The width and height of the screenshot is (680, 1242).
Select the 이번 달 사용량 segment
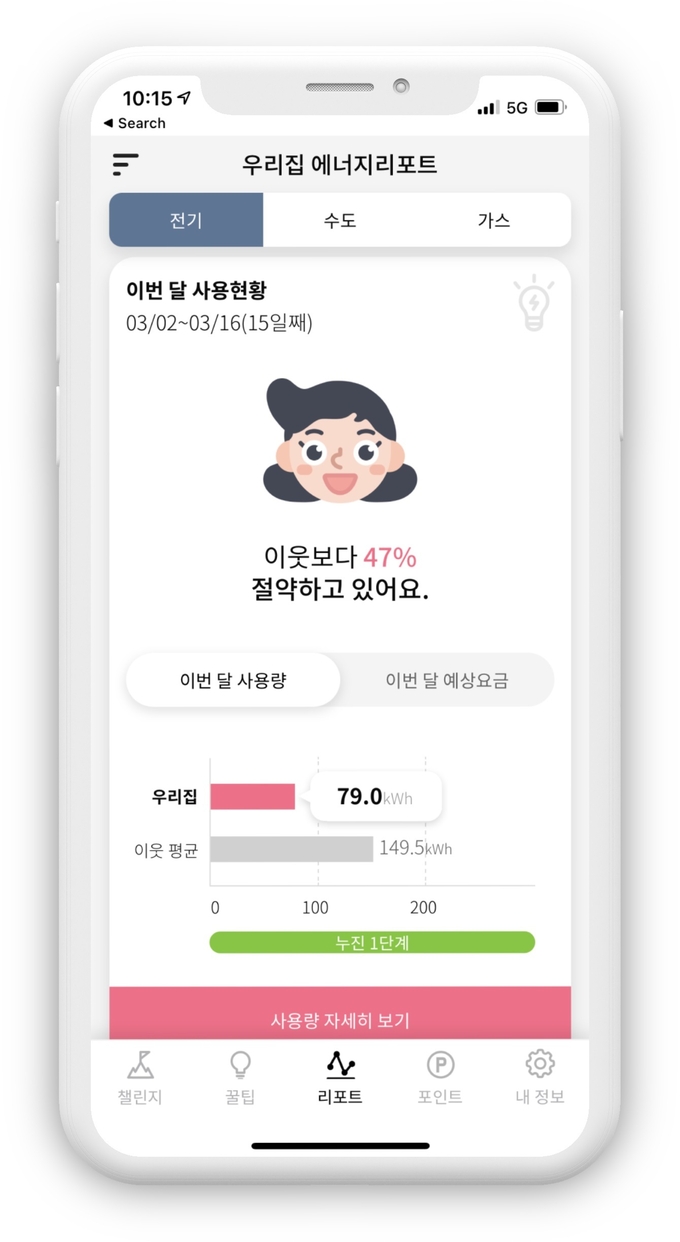pos(233,680)
